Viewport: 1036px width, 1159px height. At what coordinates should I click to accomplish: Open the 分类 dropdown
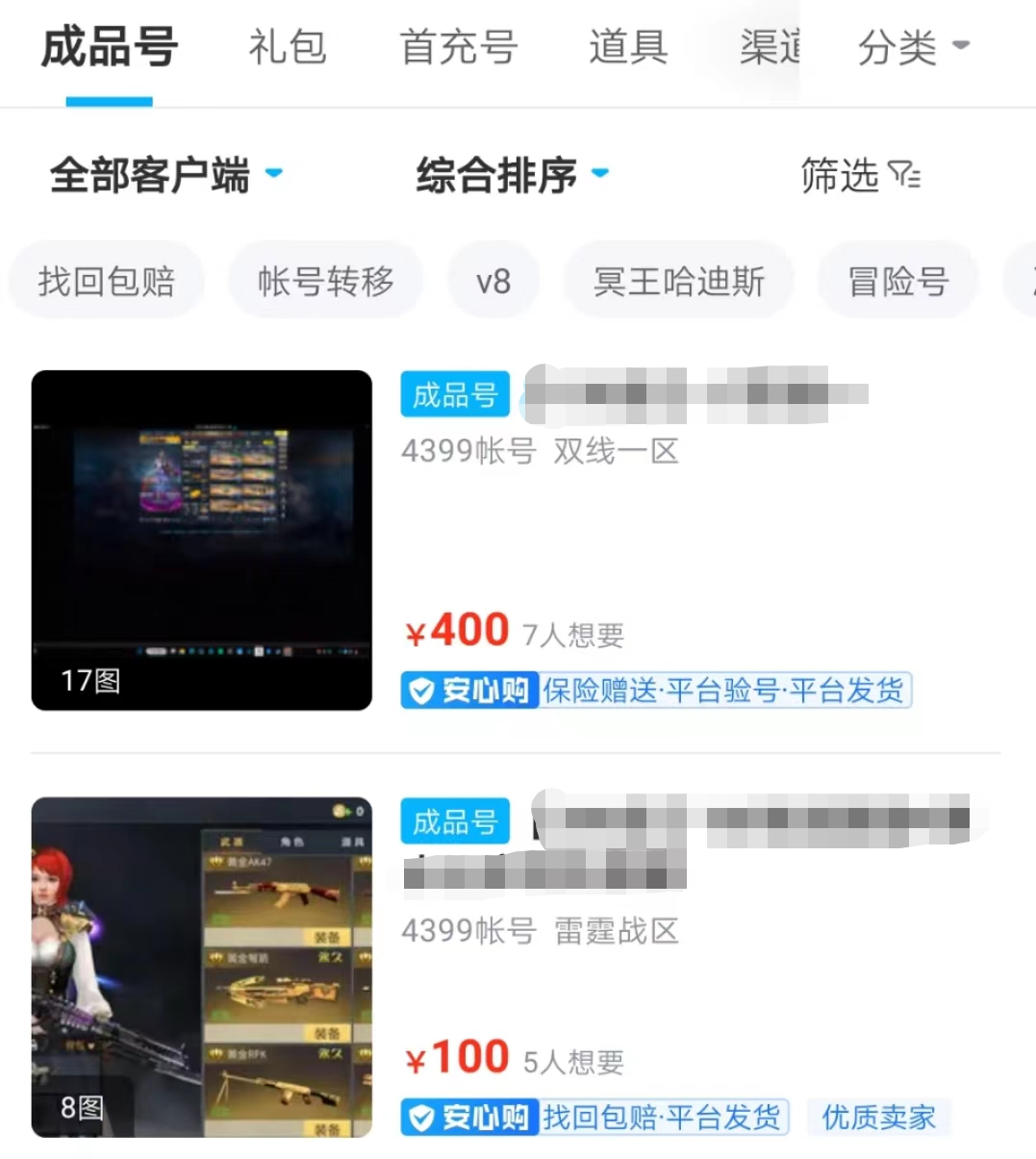point(913,46)
